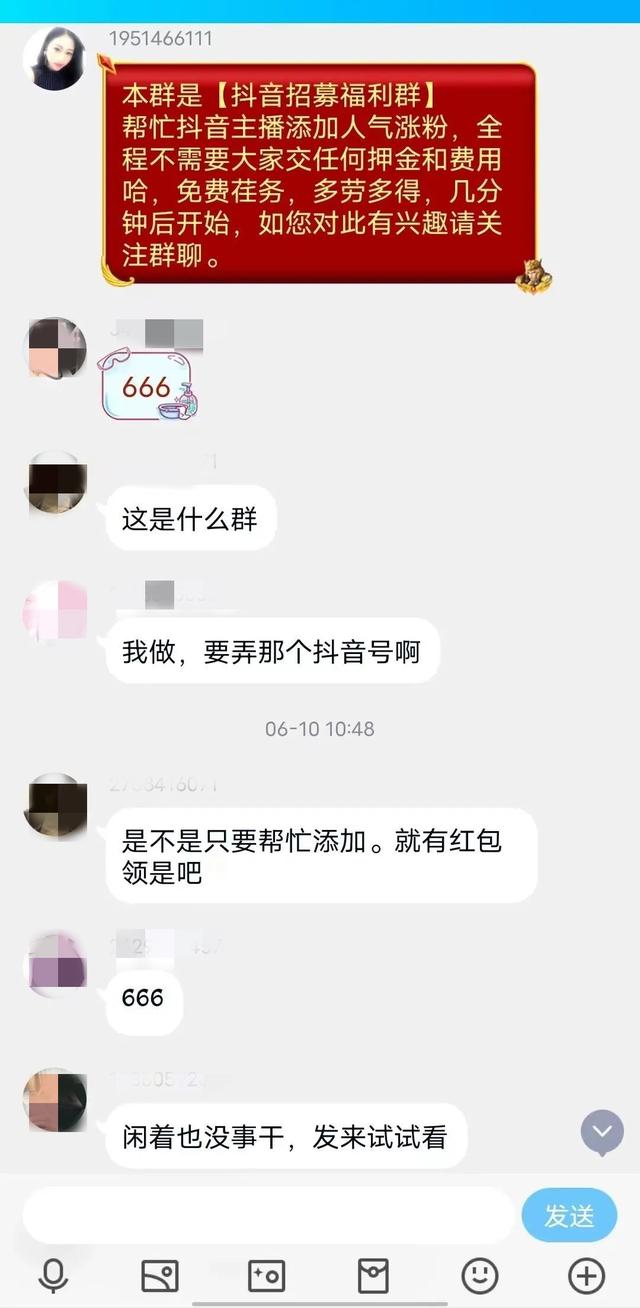Send the message with 发送 button
This screenshot has width=640, height=1308.
(569, 1215)
